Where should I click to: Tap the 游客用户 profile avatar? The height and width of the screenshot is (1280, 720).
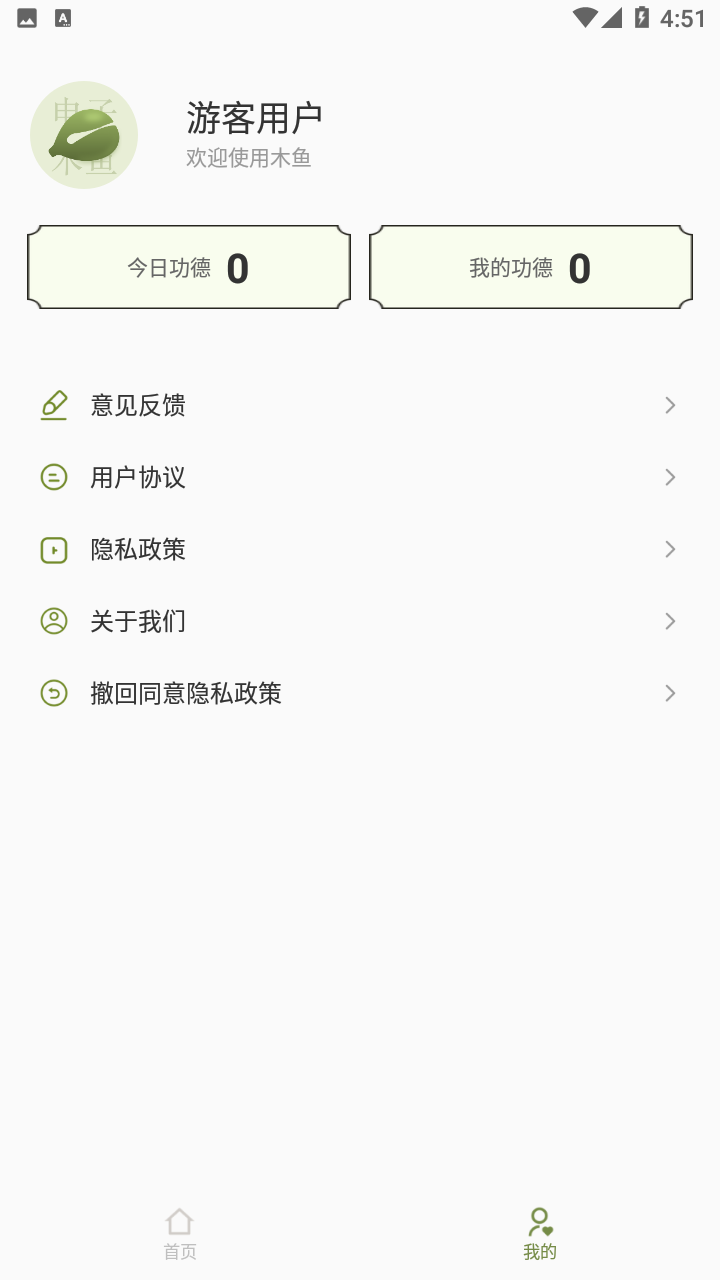84,135
